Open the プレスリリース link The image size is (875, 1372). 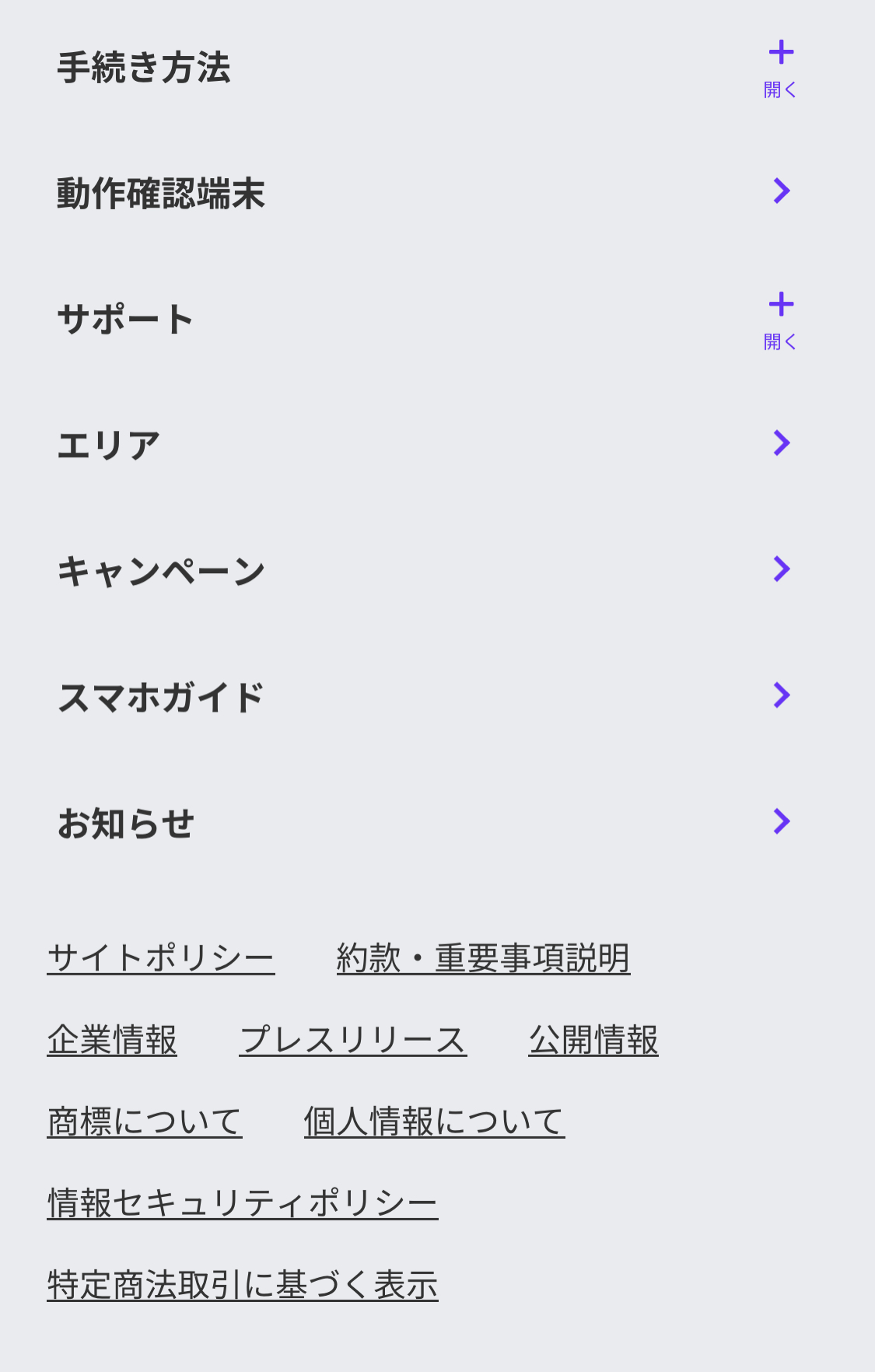pos(352,1040)
